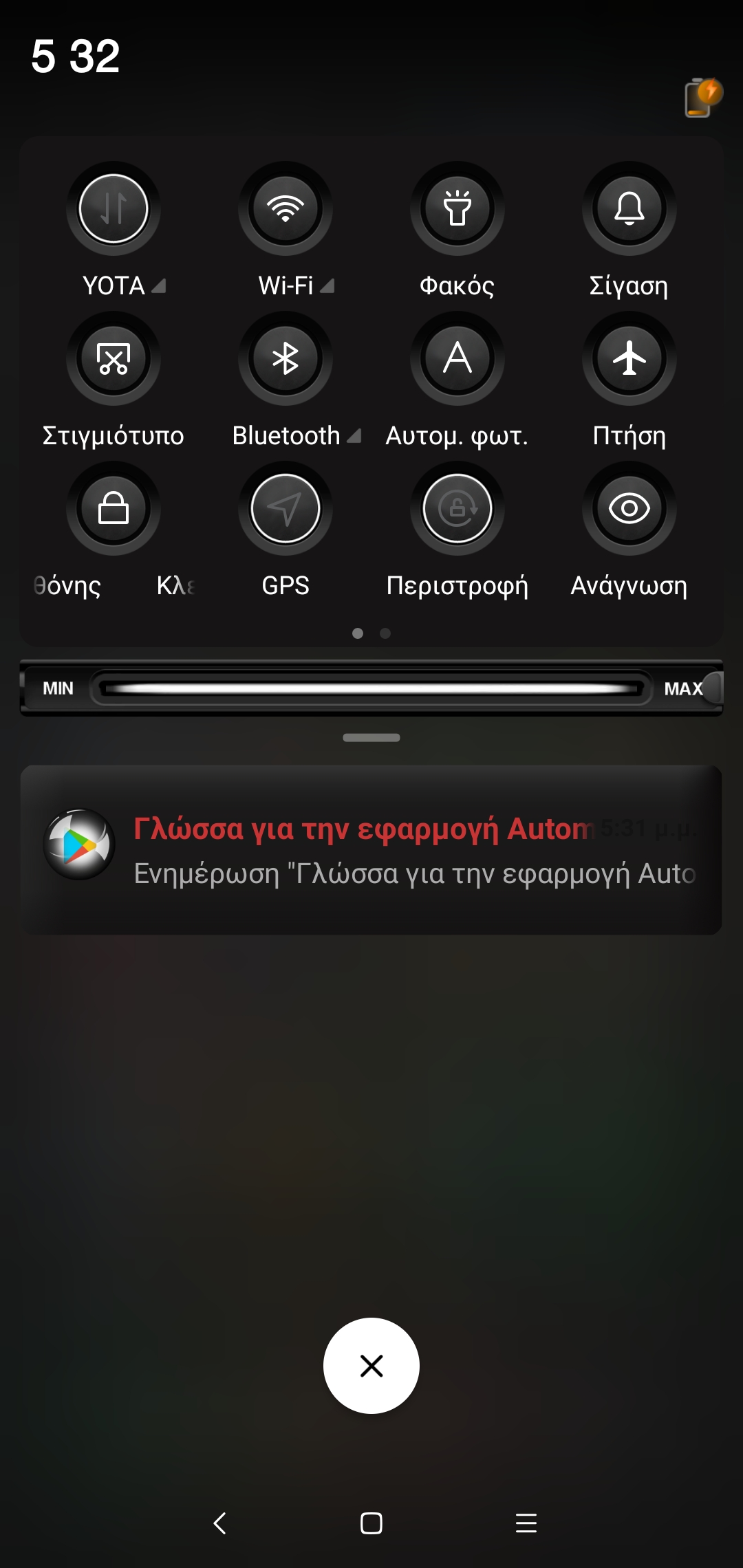
Task: Toggle Περιστροφή auto-rotate
Action: click(x=457, y=508)
